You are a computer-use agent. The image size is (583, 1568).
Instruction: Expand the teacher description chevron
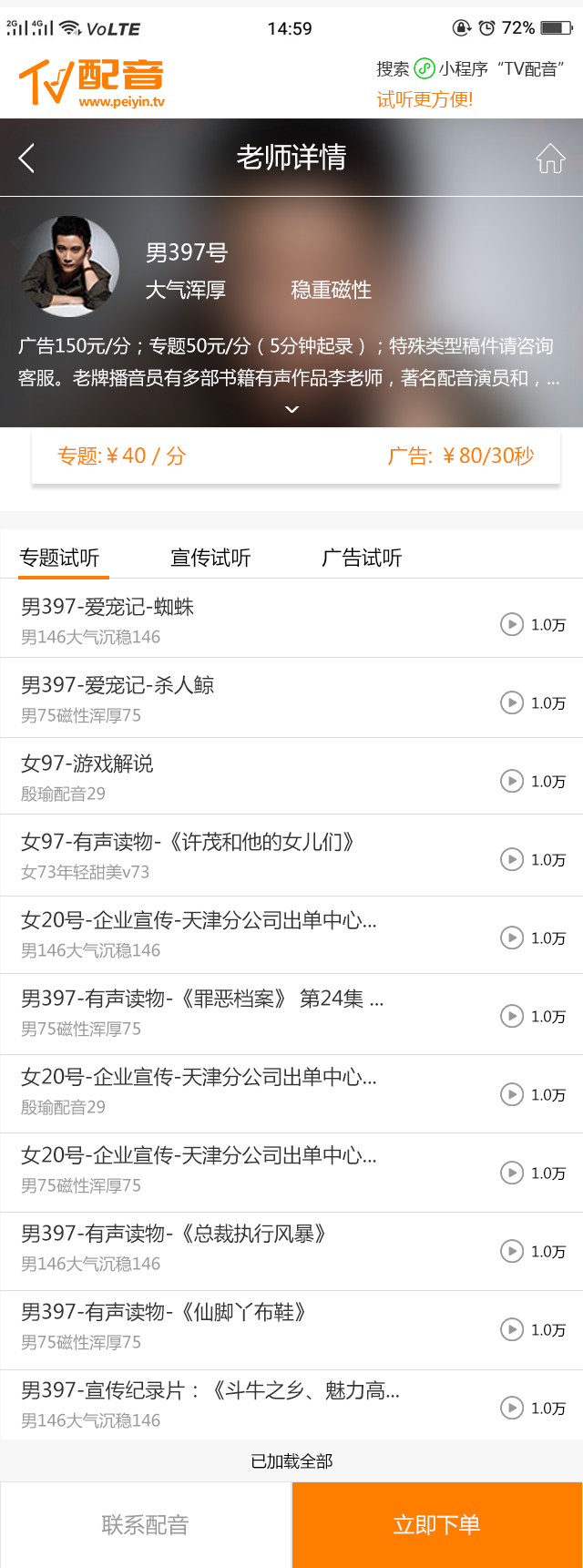(291, 410)
